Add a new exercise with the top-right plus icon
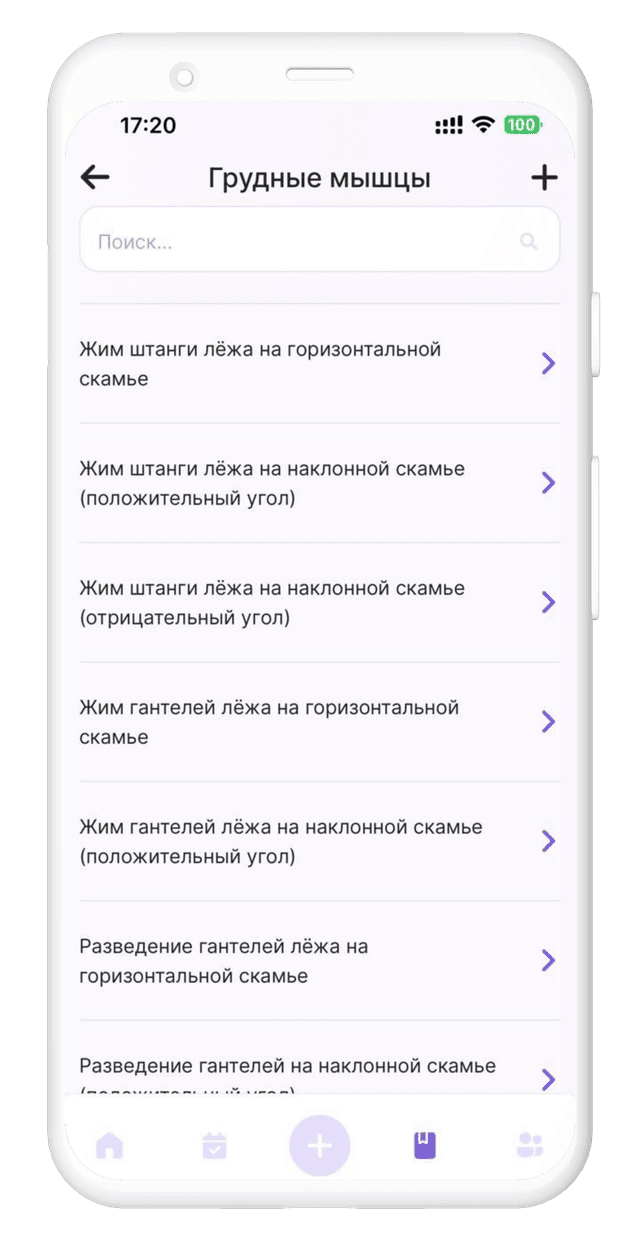The image size is (640, 1259). pyautogui.click(x=543, y=178)
